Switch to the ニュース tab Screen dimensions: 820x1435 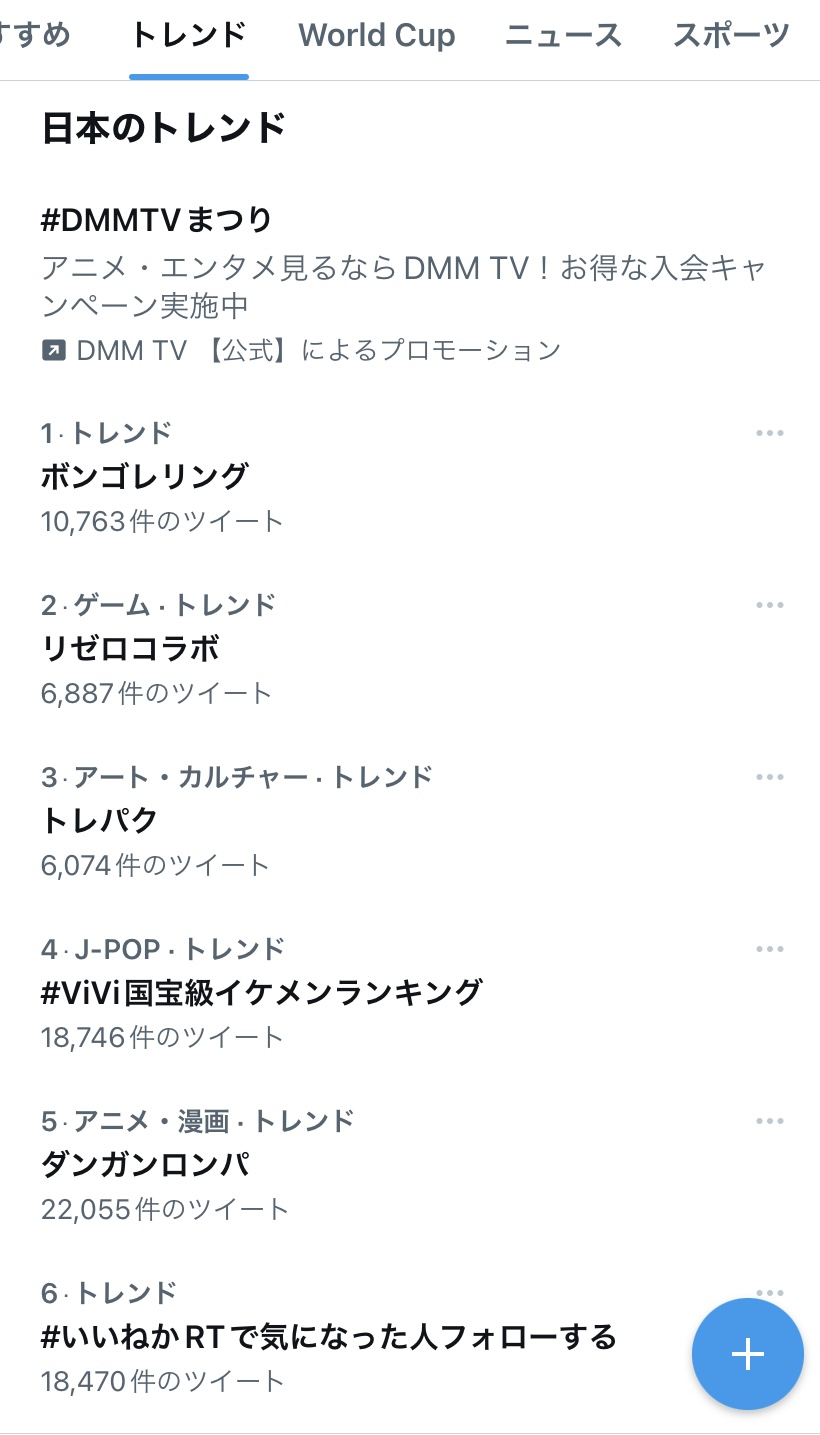click(563, 36)
